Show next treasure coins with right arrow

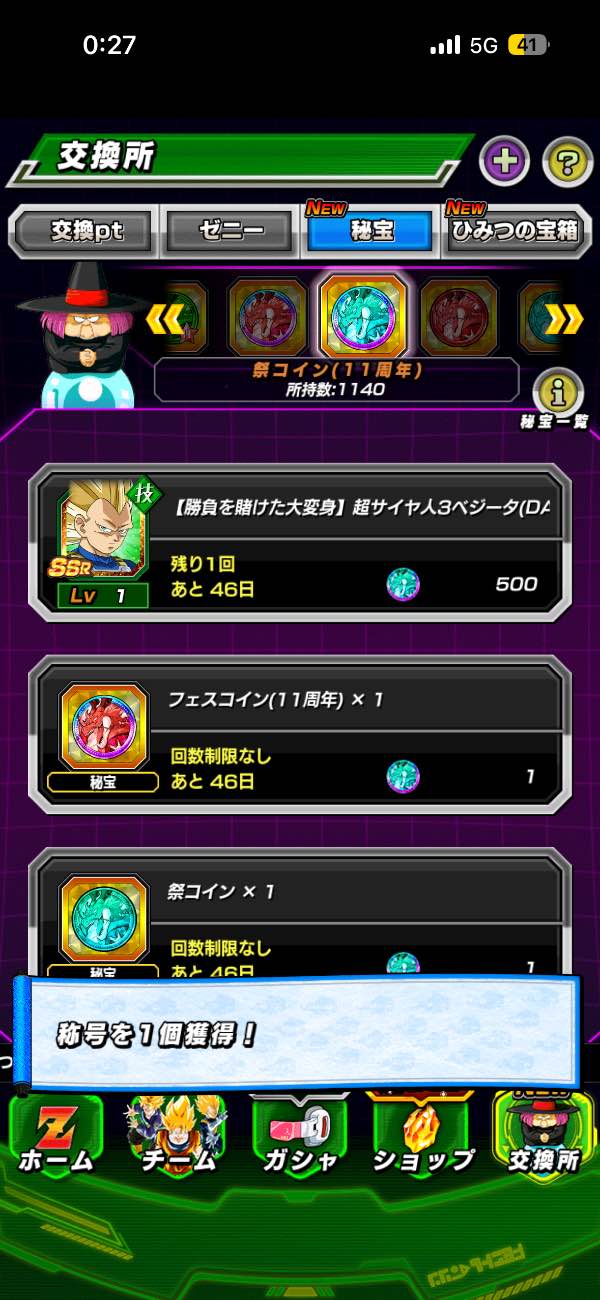coord(564,318)
